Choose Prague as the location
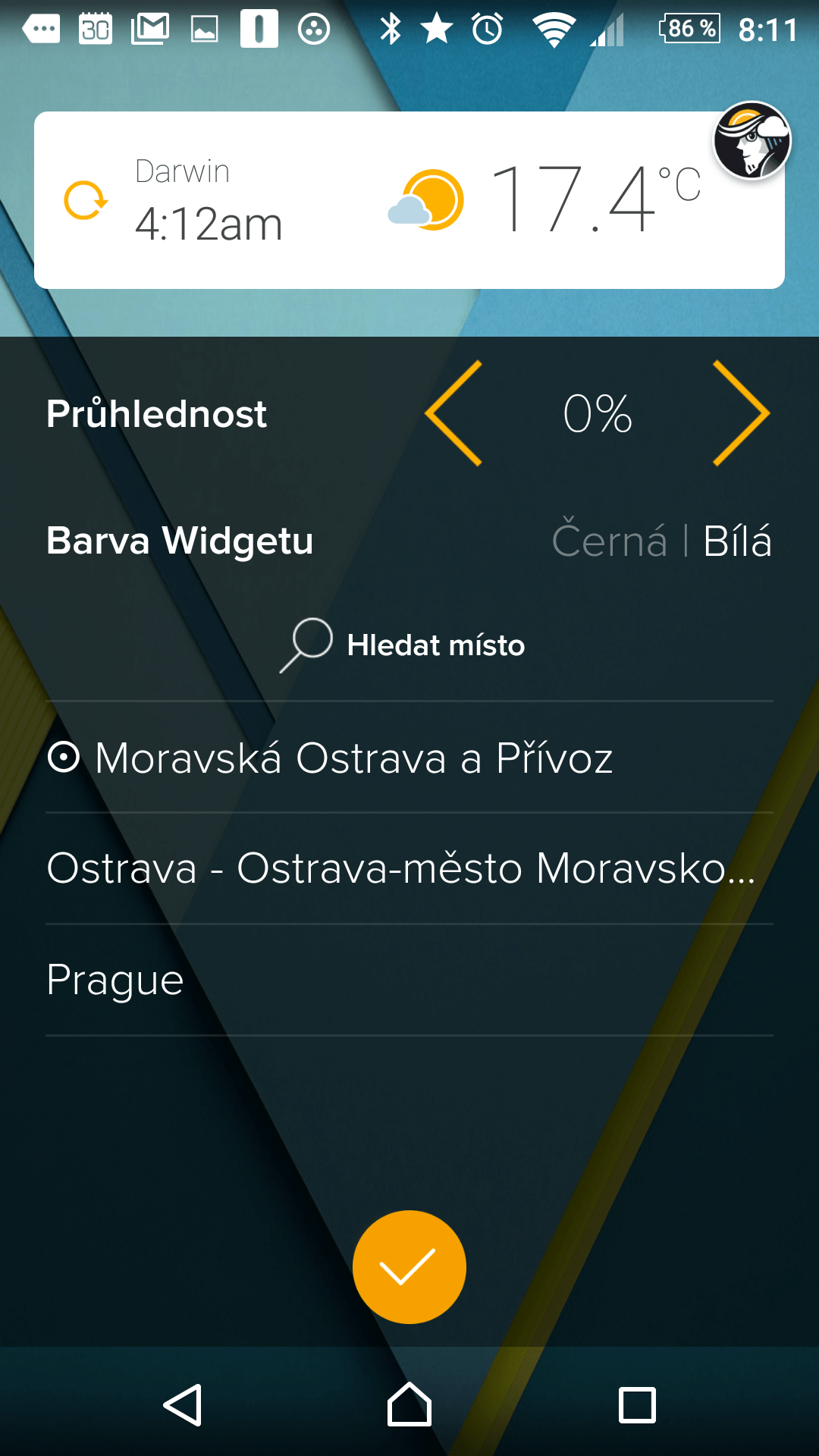The width and height of the screenshot is (819, 1456). coord(115,979)
